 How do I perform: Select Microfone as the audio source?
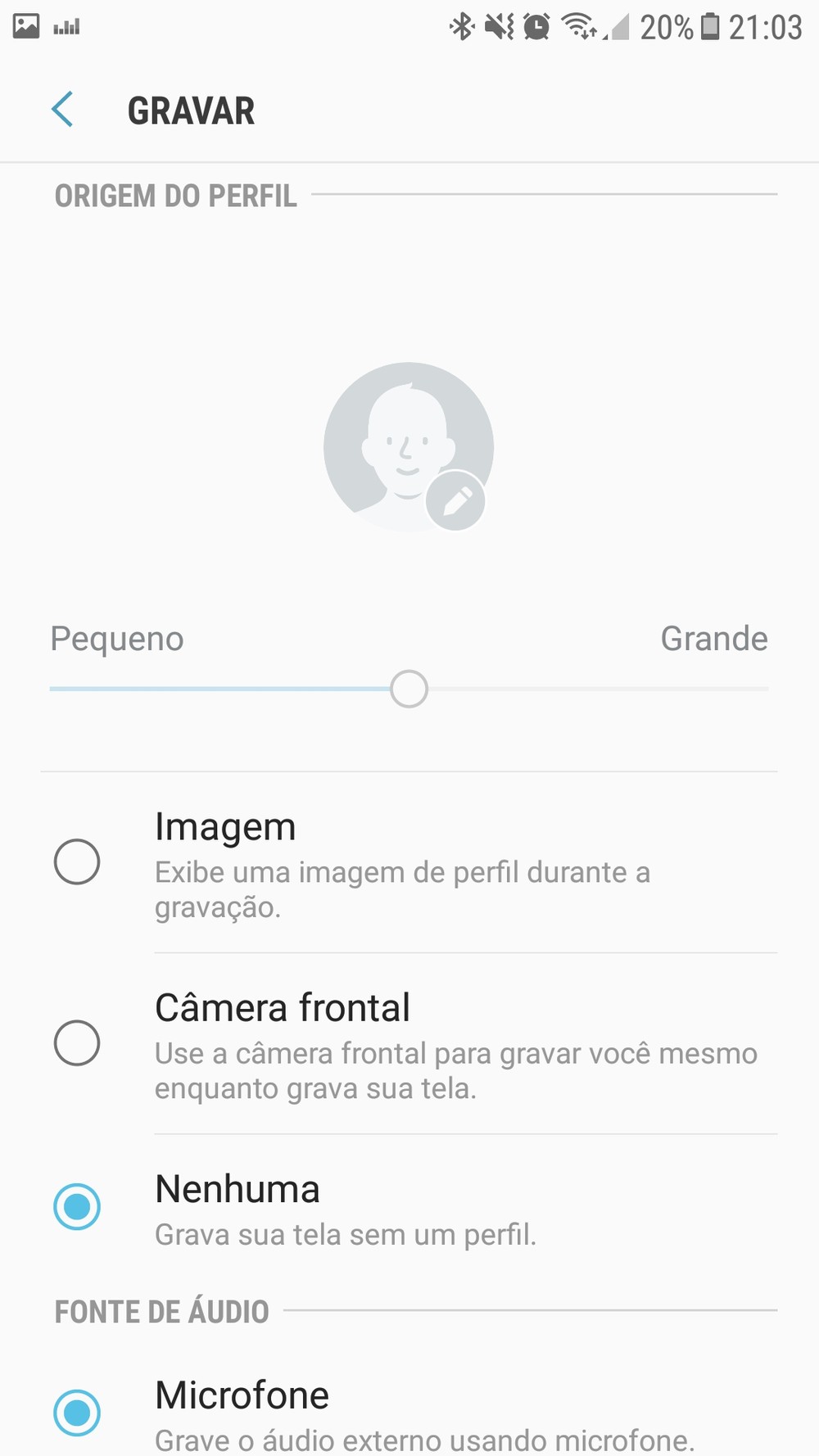pos(77,1412)
